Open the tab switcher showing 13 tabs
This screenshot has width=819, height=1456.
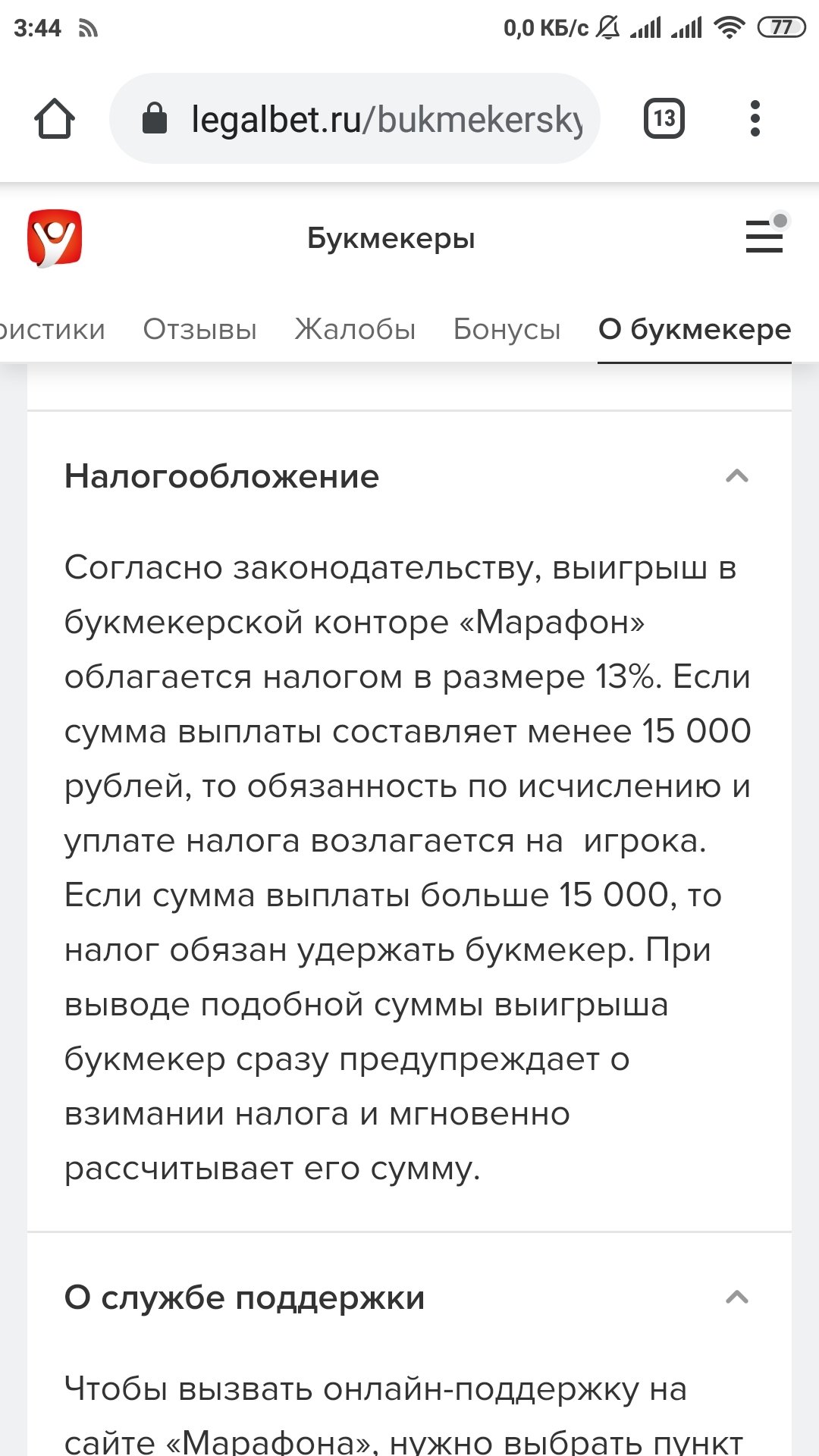664,119
